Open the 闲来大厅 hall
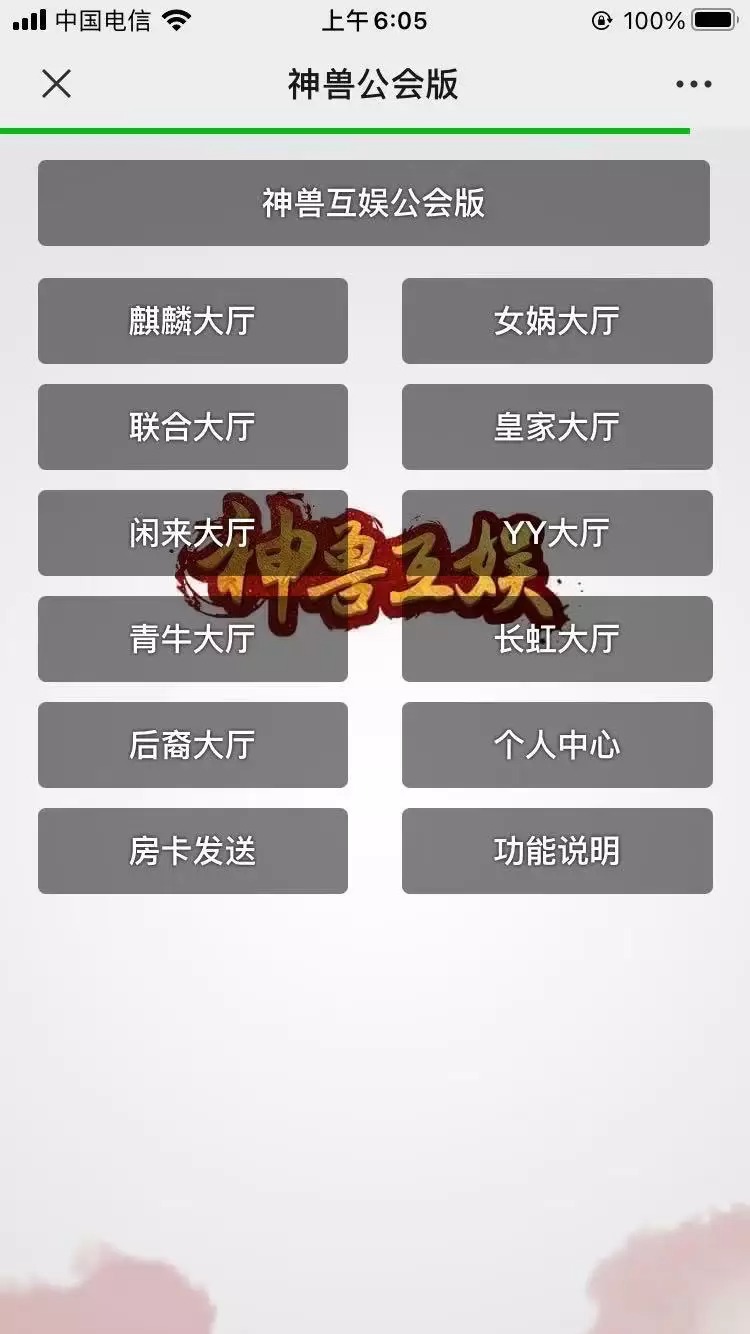 click(193, 533)
